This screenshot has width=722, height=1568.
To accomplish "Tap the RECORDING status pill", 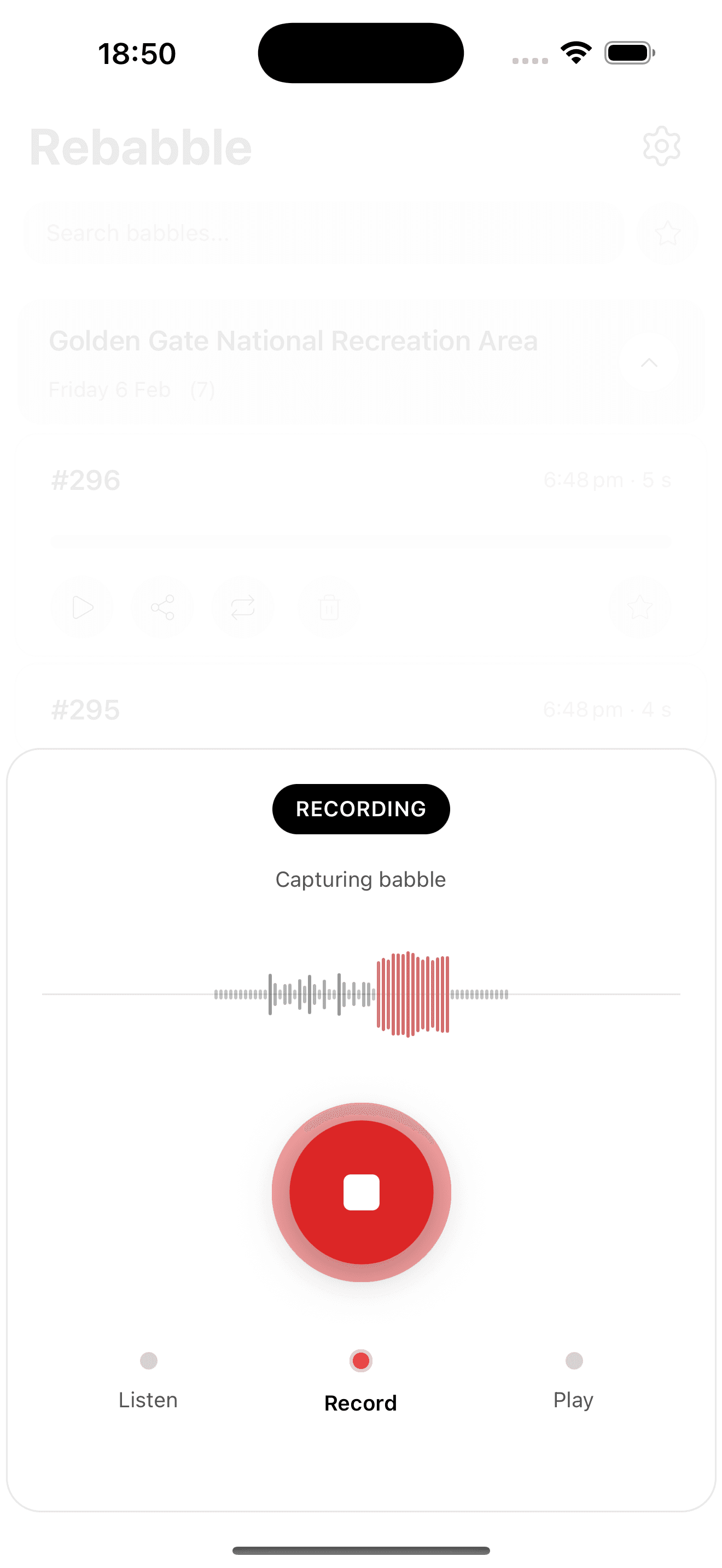I will (360, 809).
